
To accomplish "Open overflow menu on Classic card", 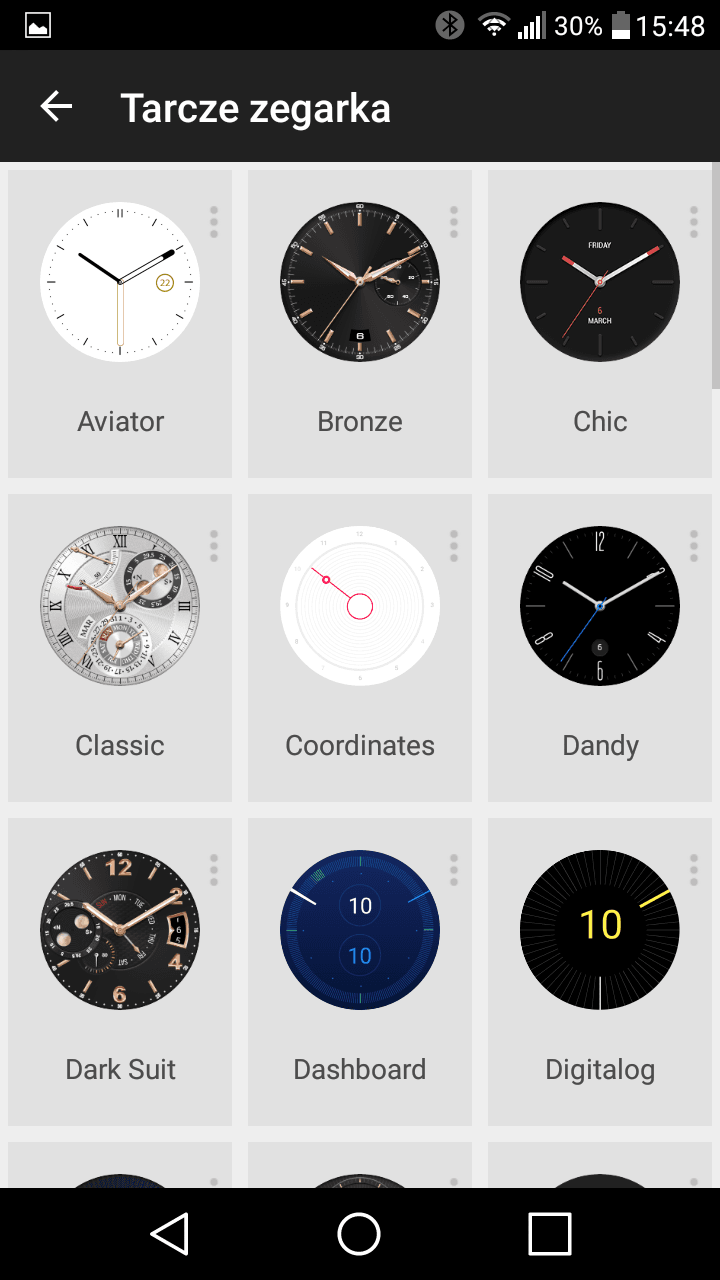I will pos(214,546).
